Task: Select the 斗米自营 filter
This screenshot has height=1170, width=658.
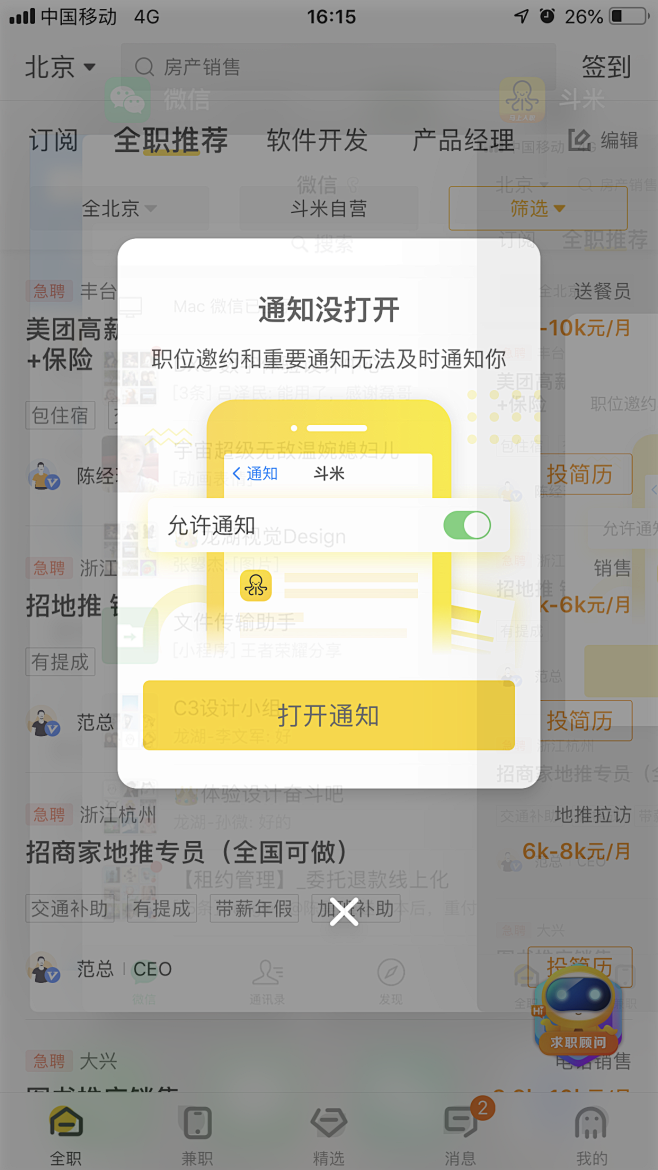Action: [x=329, y=208]
